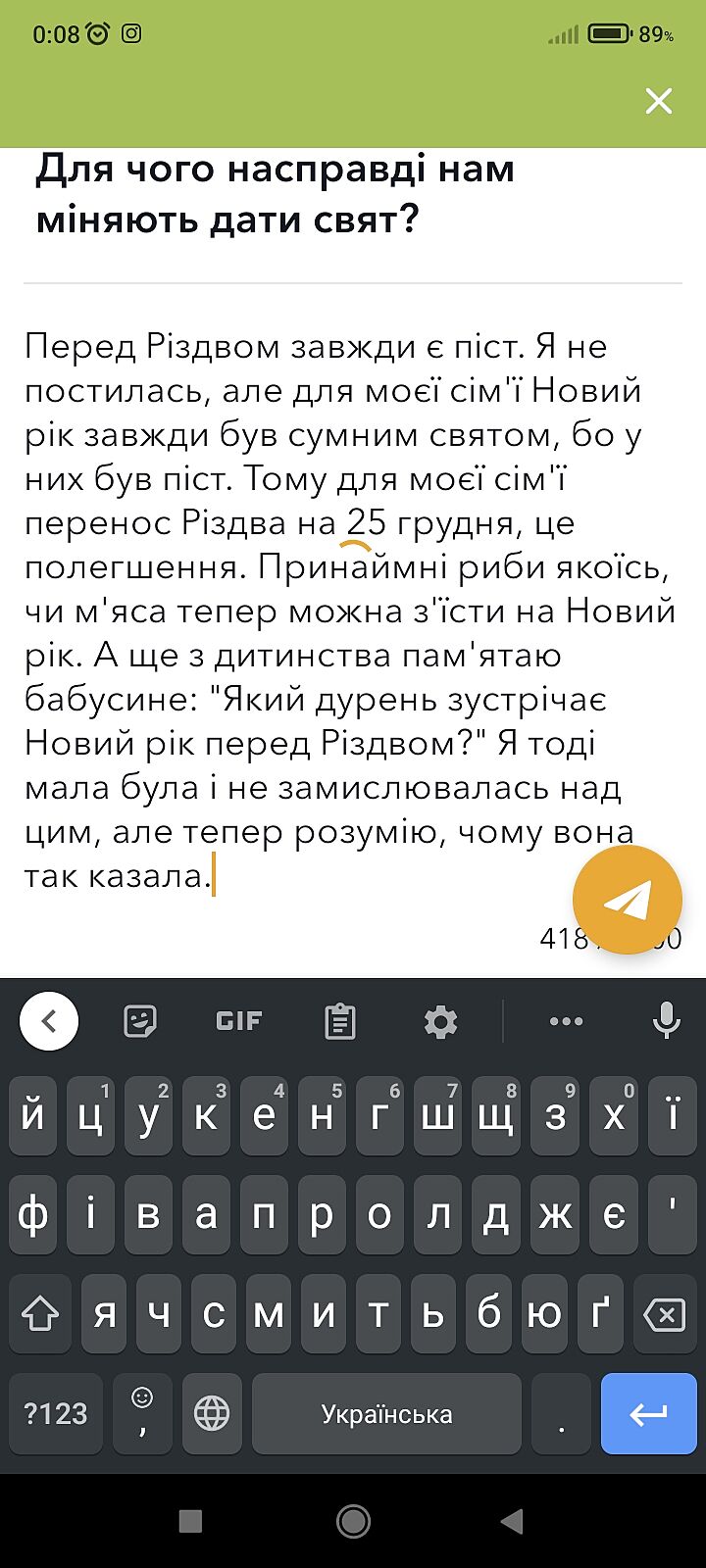Tap the Українська space bar

pyautogui.click(x=386, y=1414)
